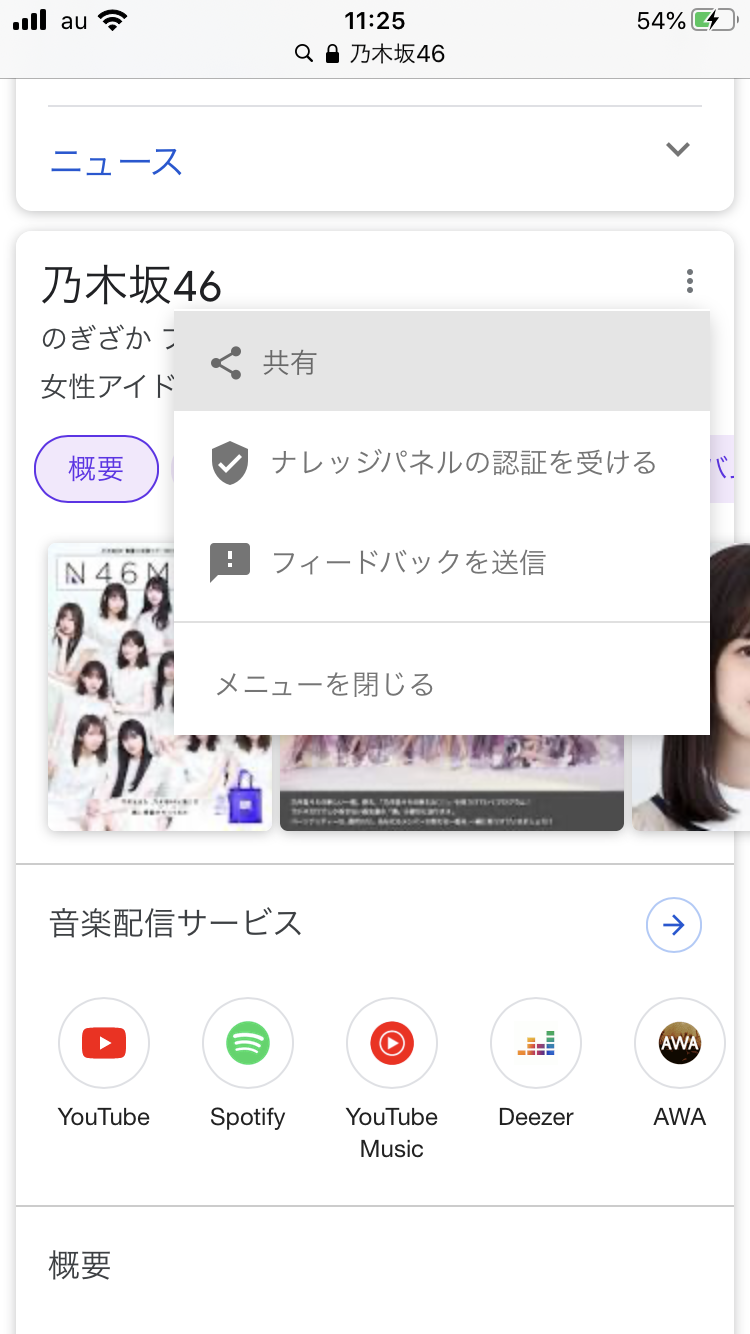Viewport: 750px width, 1334px height.
Task: Open YouTube streaming service
Action: tap(104, 1044)
